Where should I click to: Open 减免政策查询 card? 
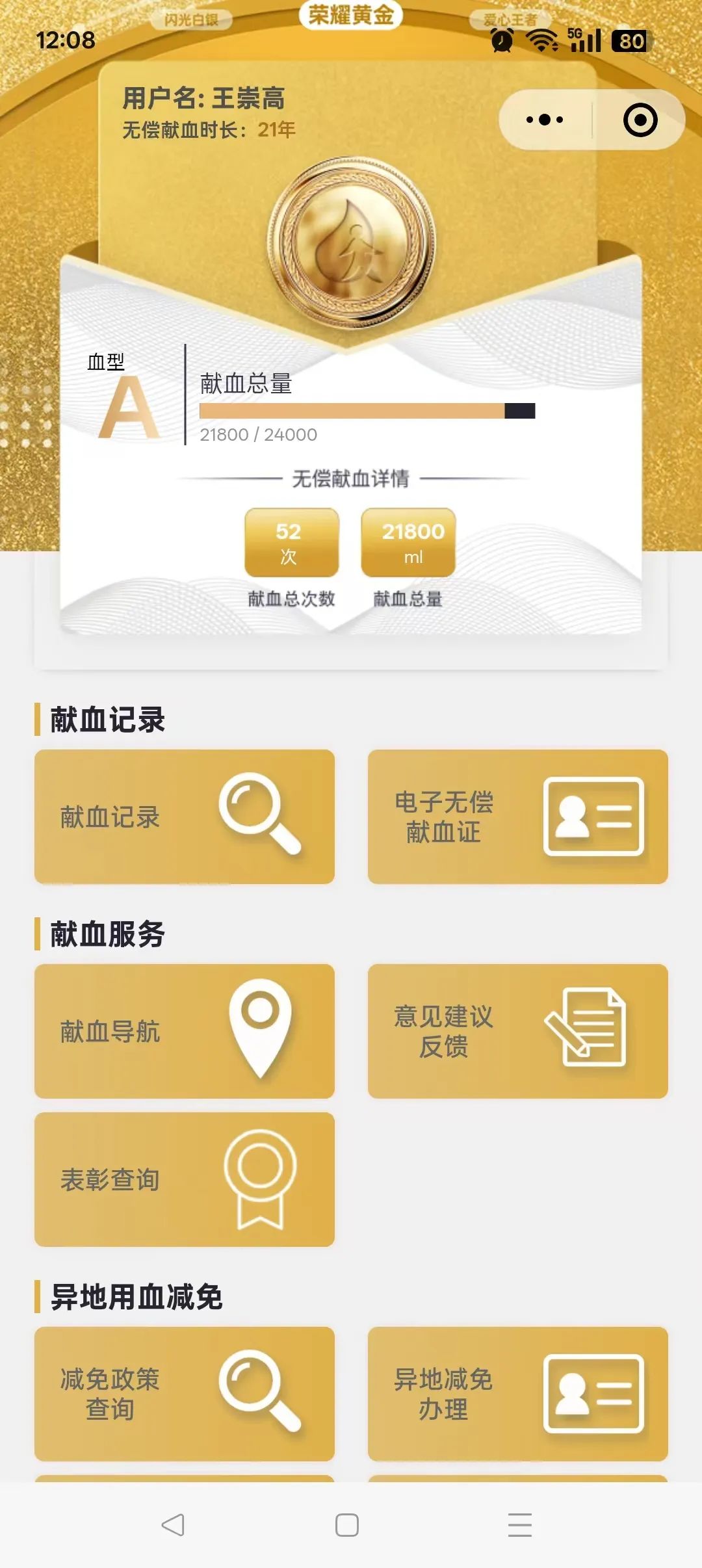(185, 1394)
